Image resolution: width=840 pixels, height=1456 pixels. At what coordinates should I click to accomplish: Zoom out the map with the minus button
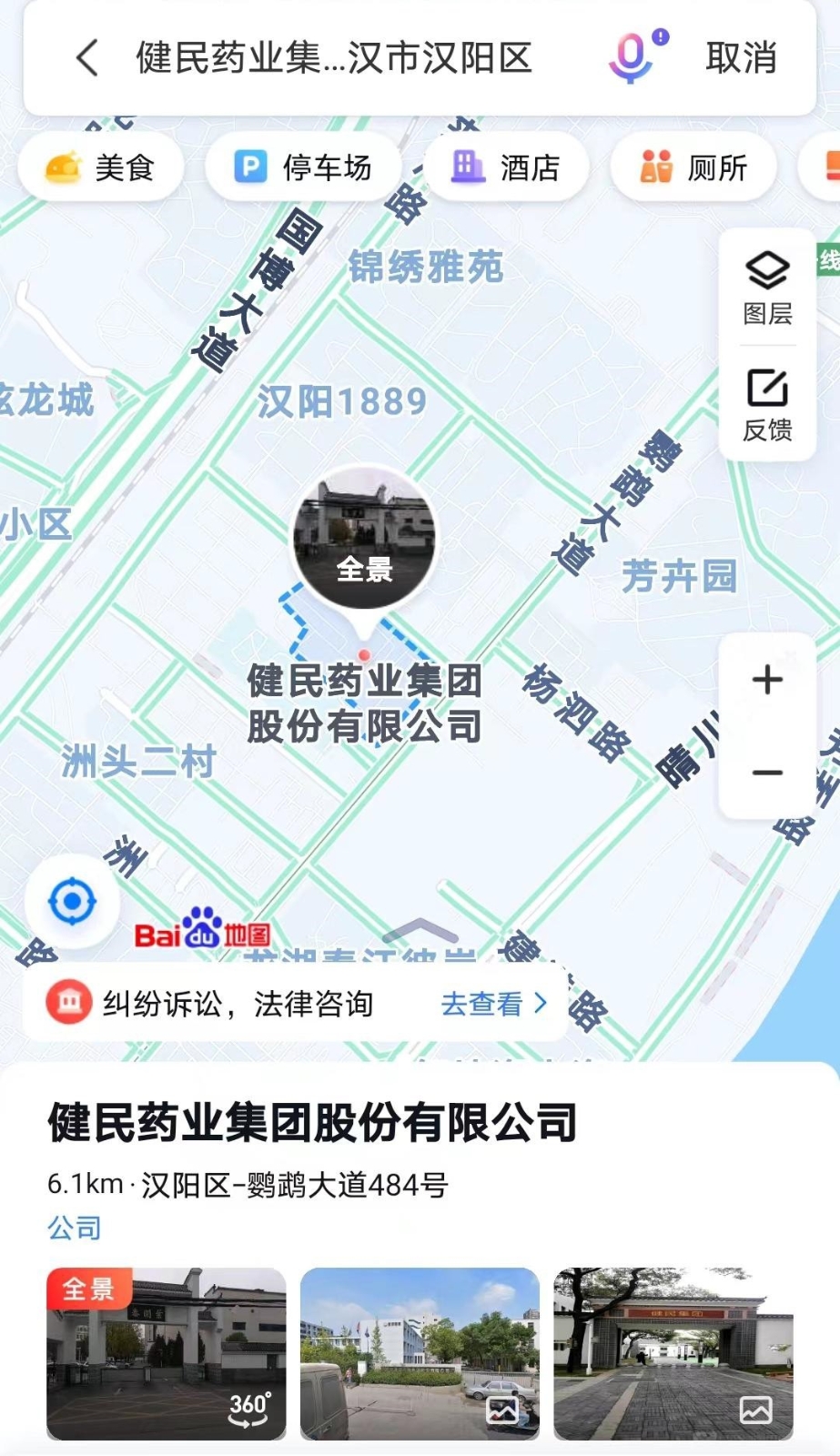click(x=767, y=773)
